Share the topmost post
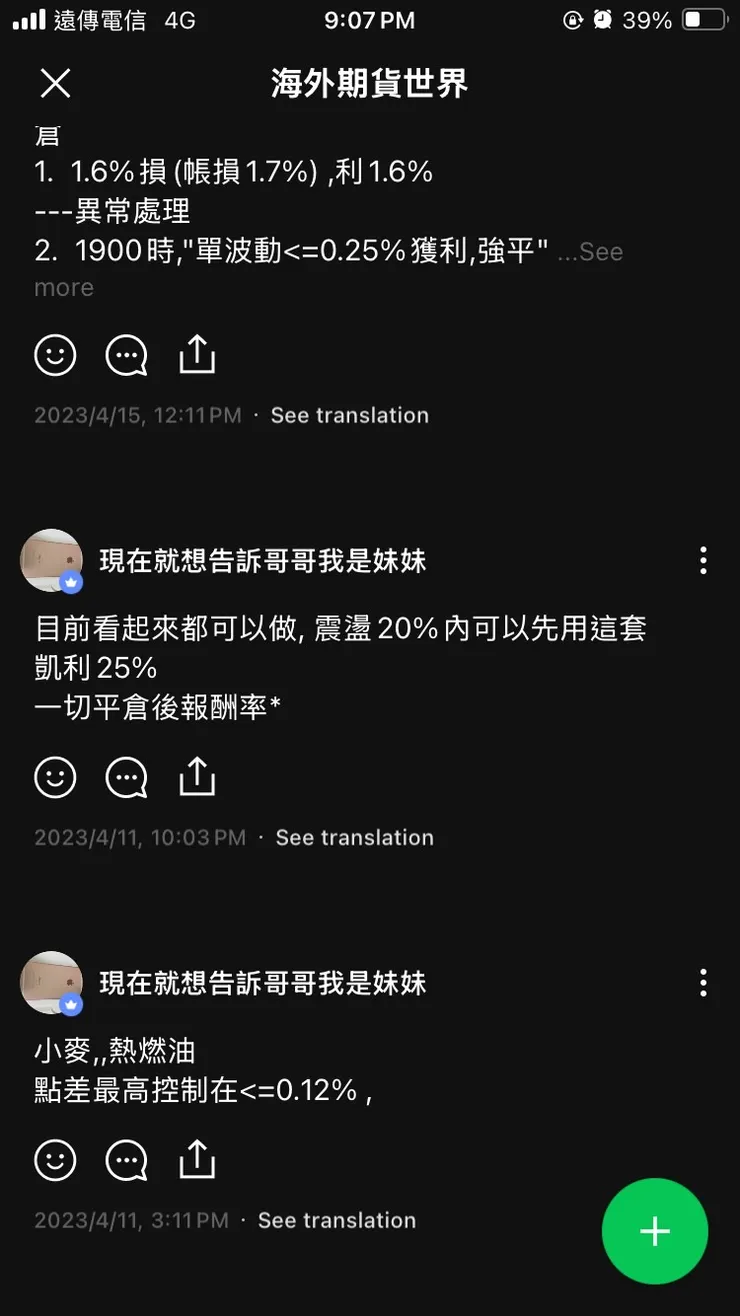The height and width of the screenshot is (1316, 740). tap(196, 355)
